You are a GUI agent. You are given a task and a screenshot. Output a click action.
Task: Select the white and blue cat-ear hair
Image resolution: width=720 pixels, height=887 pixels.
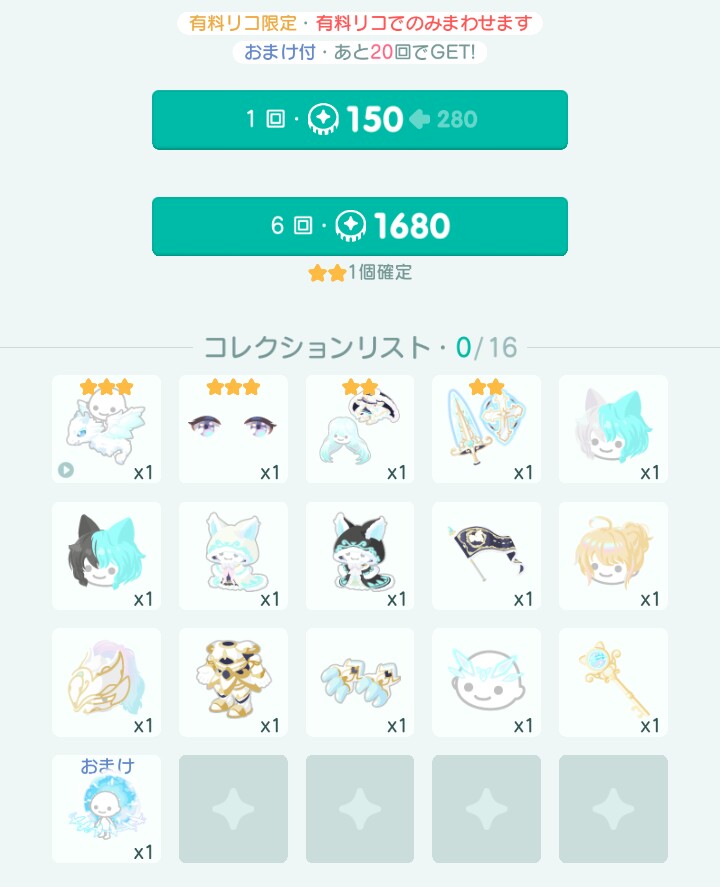(613, 429)
